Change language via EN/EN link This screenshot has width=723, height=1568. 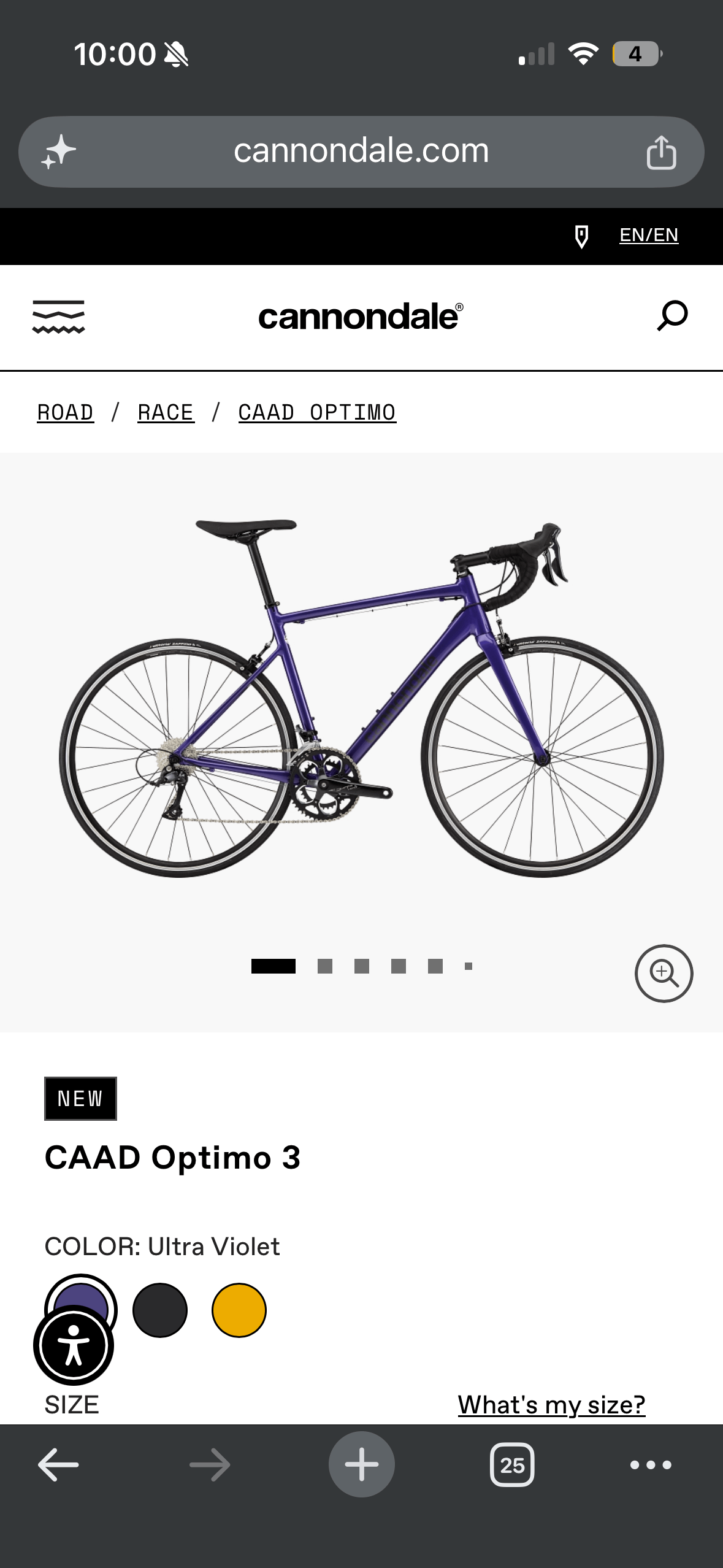(648, 236)
